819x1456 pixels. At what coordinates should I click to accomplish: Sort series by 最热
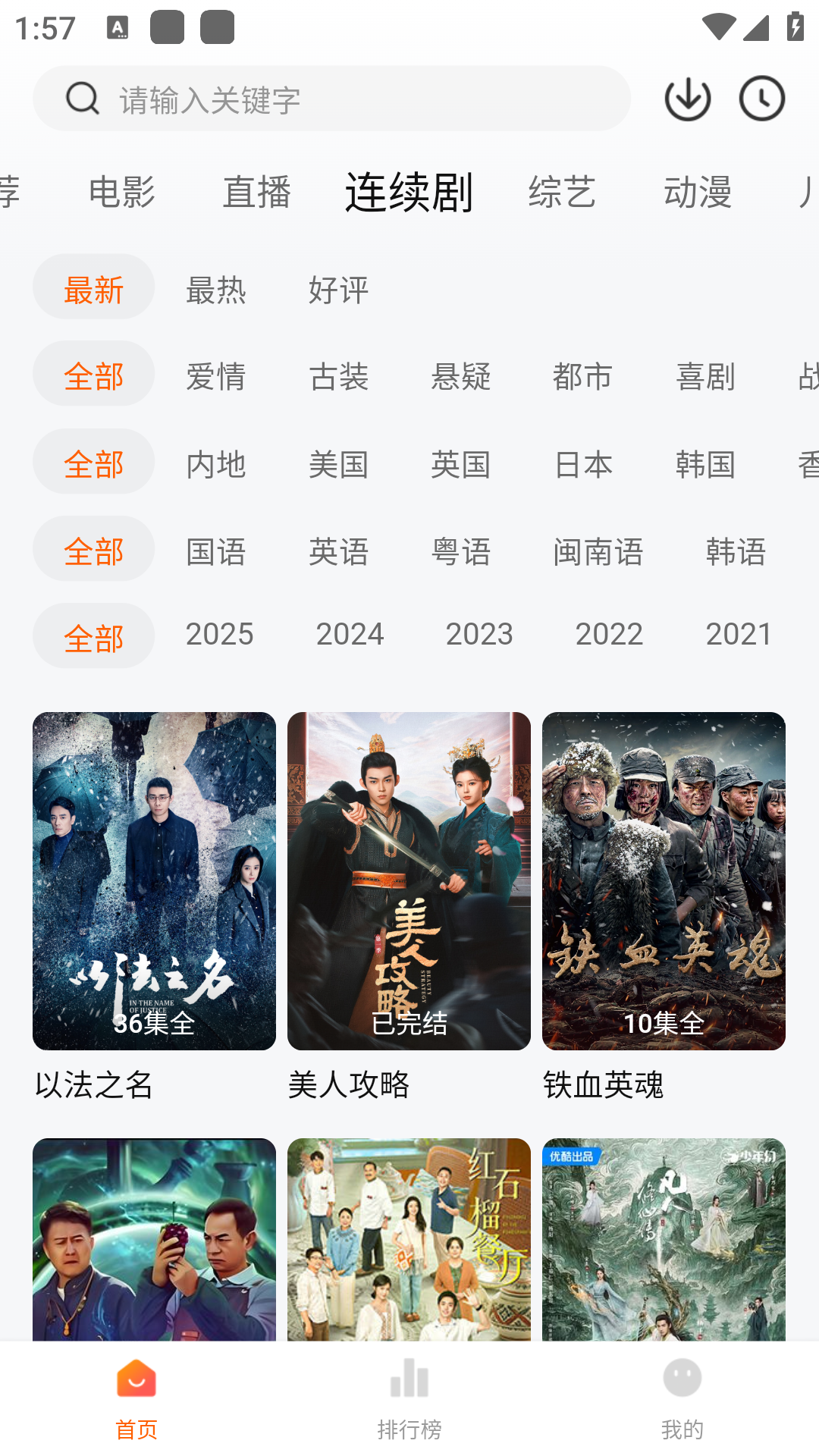(216, 289)
